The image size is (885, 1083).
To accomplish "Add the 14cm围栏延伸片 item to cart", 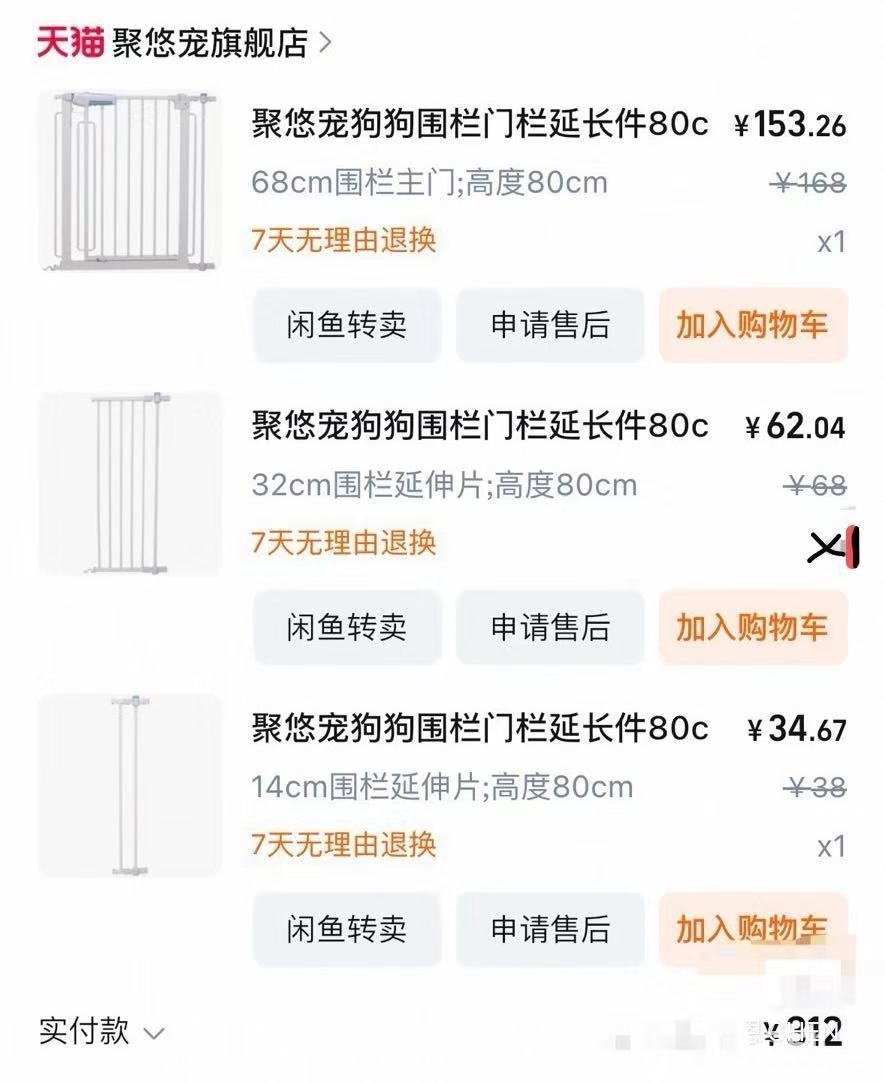I will coord(752,929).
